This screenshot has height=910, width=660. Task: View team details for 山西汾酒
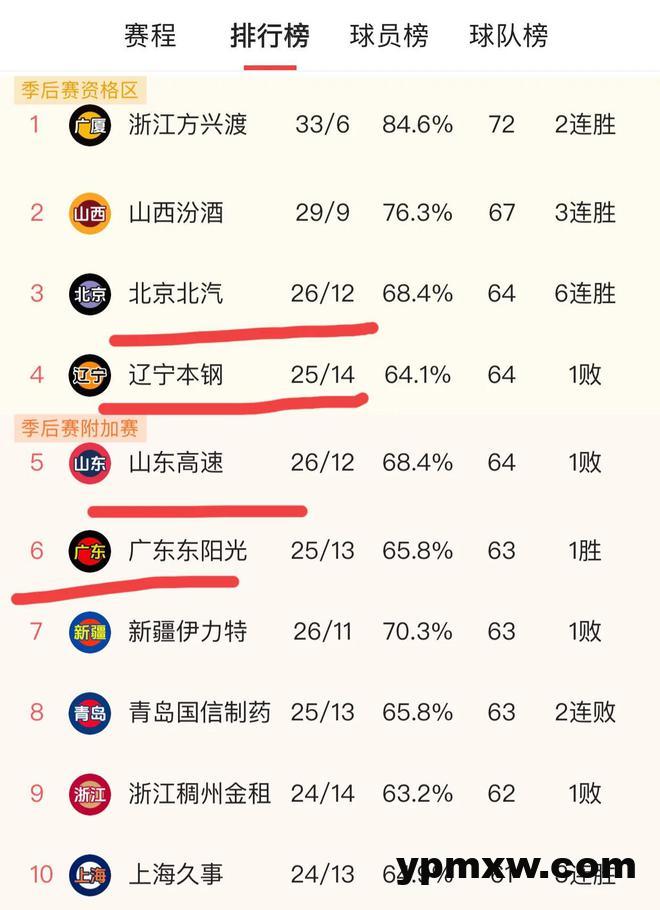click(x=176, y=213)
